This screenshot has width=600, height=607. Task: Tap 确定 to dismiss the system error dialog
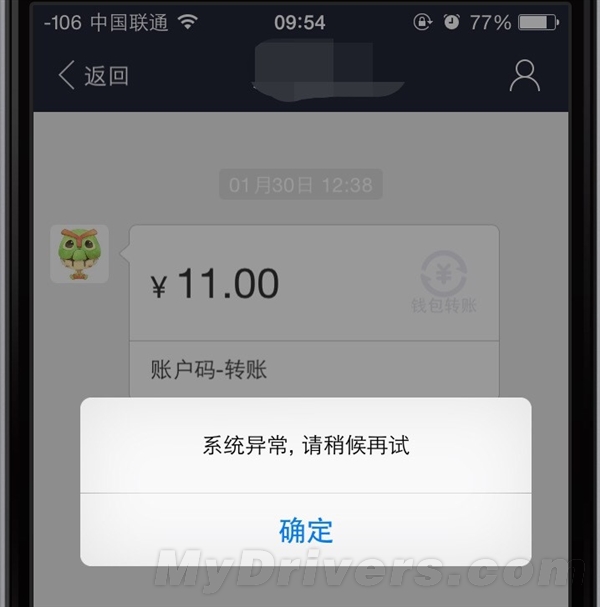(305, 529)
